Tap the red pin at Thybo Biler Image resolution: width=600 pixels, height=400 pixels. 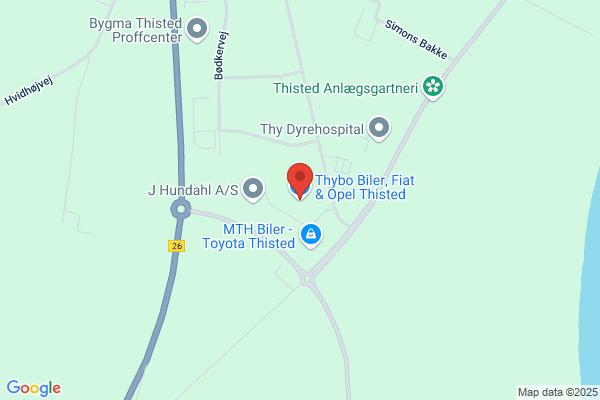300,181
